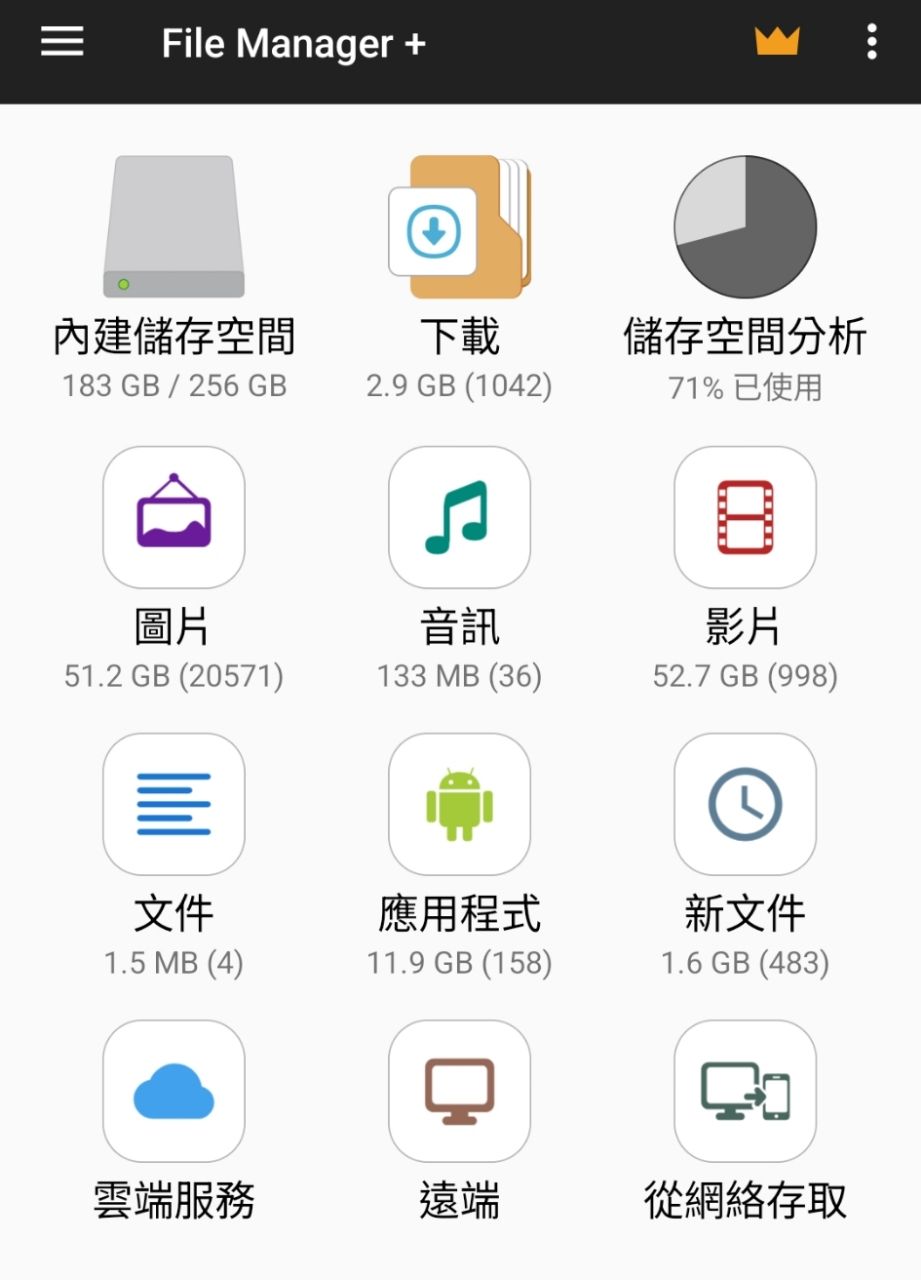Open the hamburger drawer menu
The height and width of the screenshot is (1280, 921).
(x=62, y=42)
